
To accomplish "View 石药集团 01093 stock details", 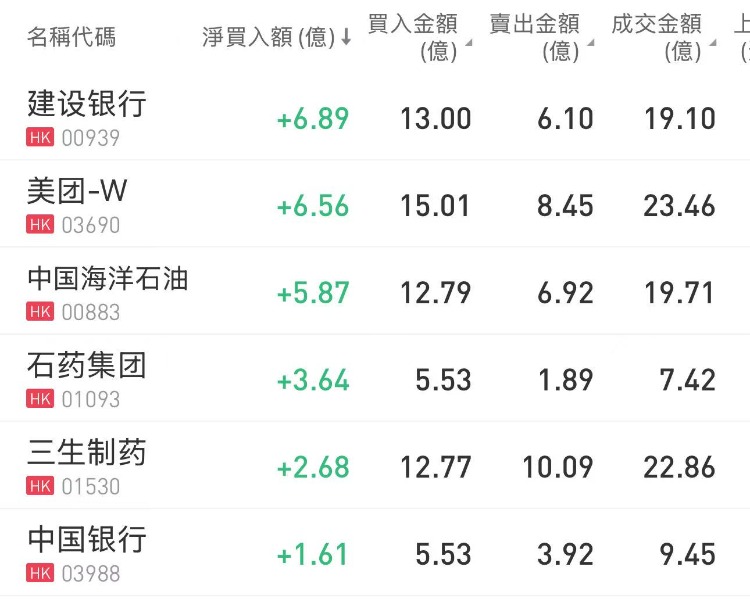I will click(87, 378).
